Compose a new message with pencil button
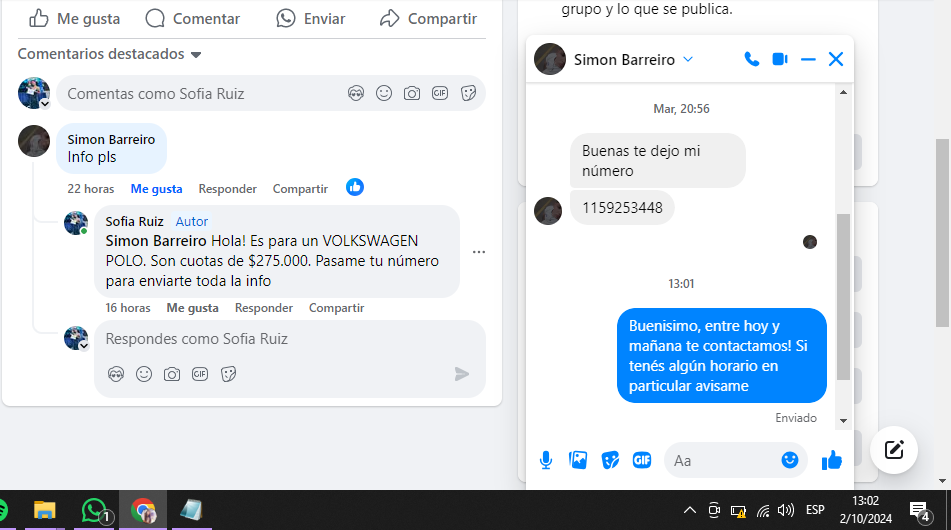Screen dimensions: 951x530 (894, 450)
